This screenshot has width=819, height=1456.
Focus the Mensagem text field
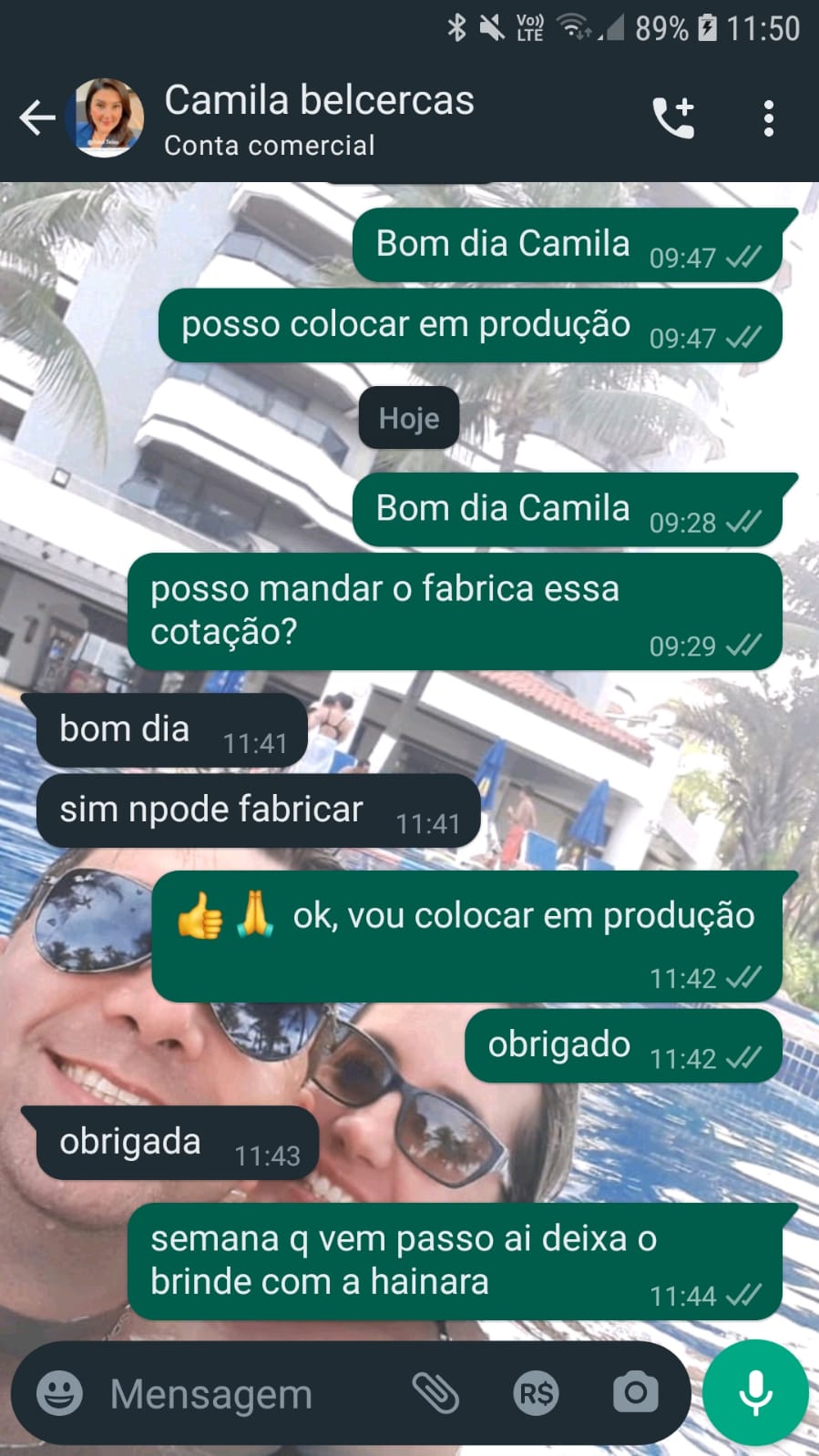click(x=246, y=1393)
